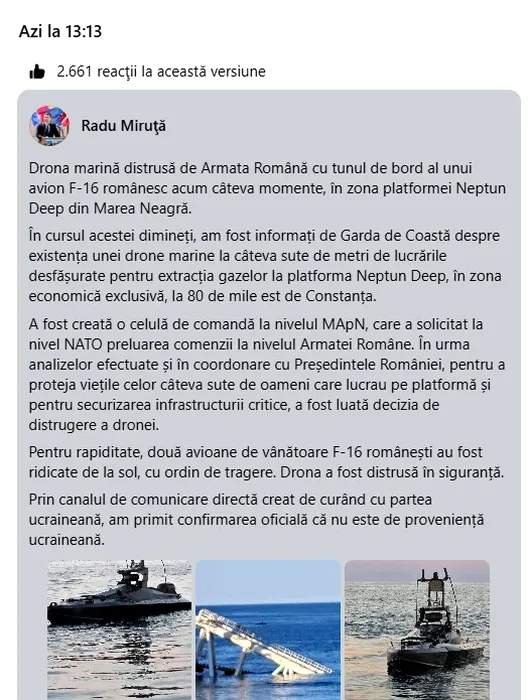Open the Radu Miruță profile name link
The width and height of the screenshot is (528, 700).
124,126
